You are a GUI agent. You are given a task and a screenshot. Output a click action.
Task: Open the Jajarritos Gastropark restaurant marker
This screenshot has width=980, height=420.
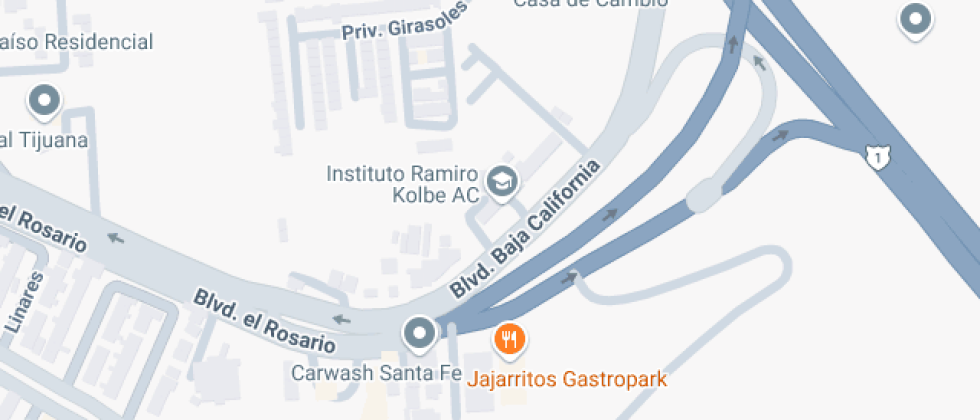(510, 340)
